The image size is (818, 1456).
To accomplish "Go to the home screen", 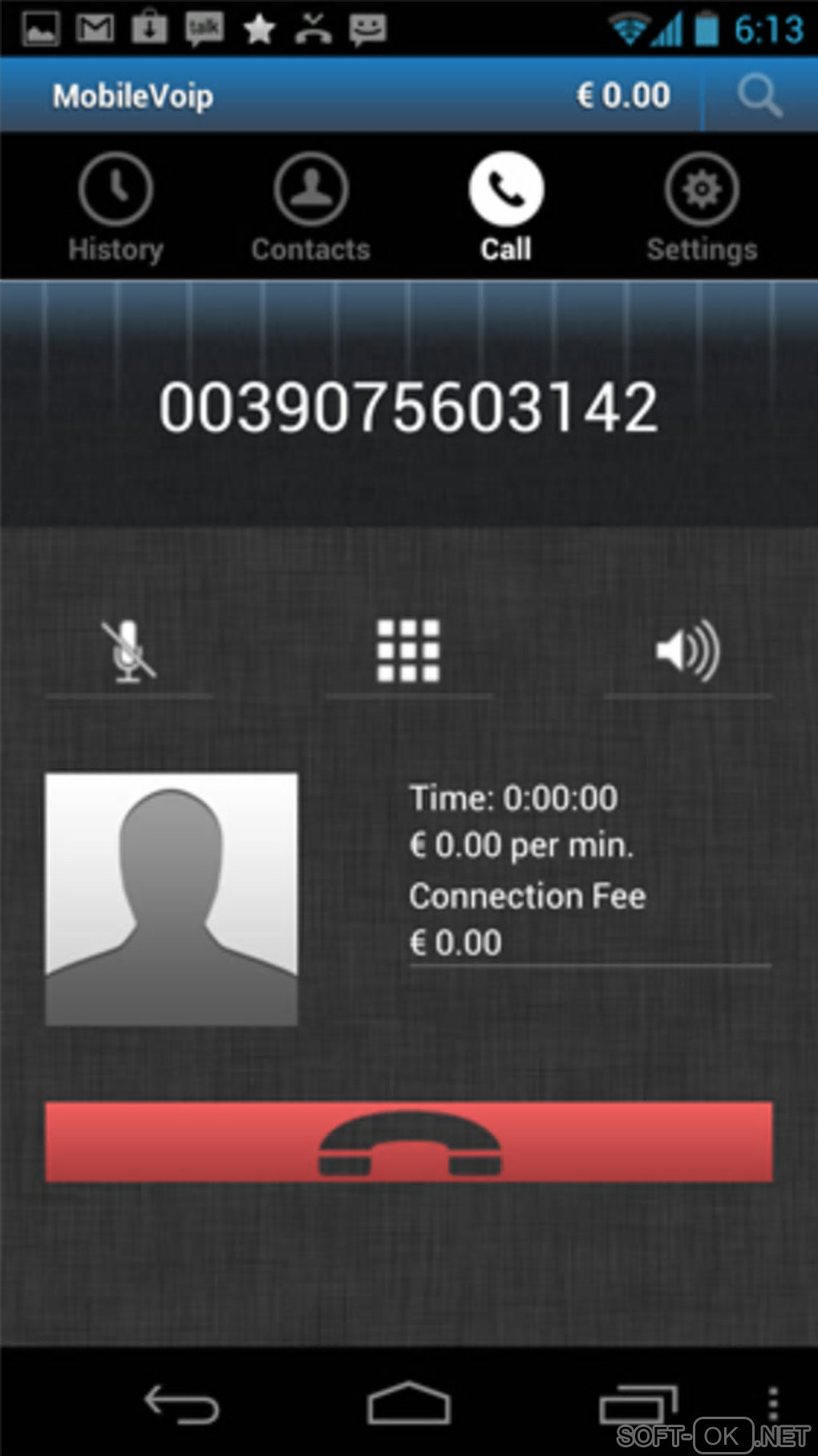I will point(408,1404).
